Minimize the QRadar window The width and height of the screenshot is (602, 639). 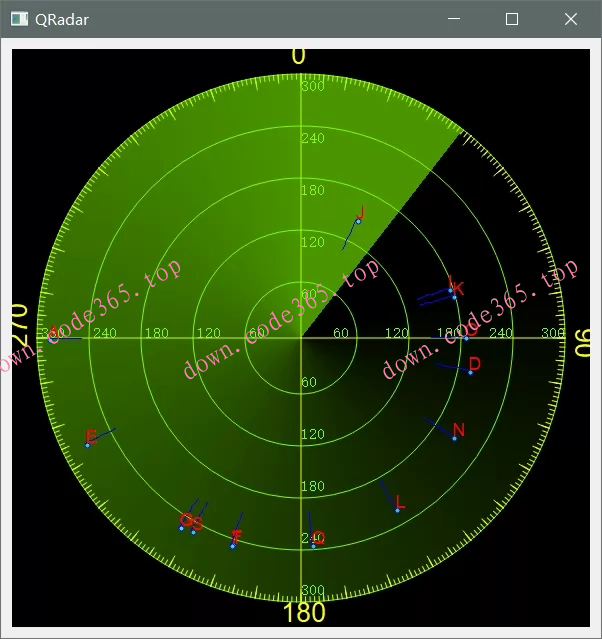(454, 19)
